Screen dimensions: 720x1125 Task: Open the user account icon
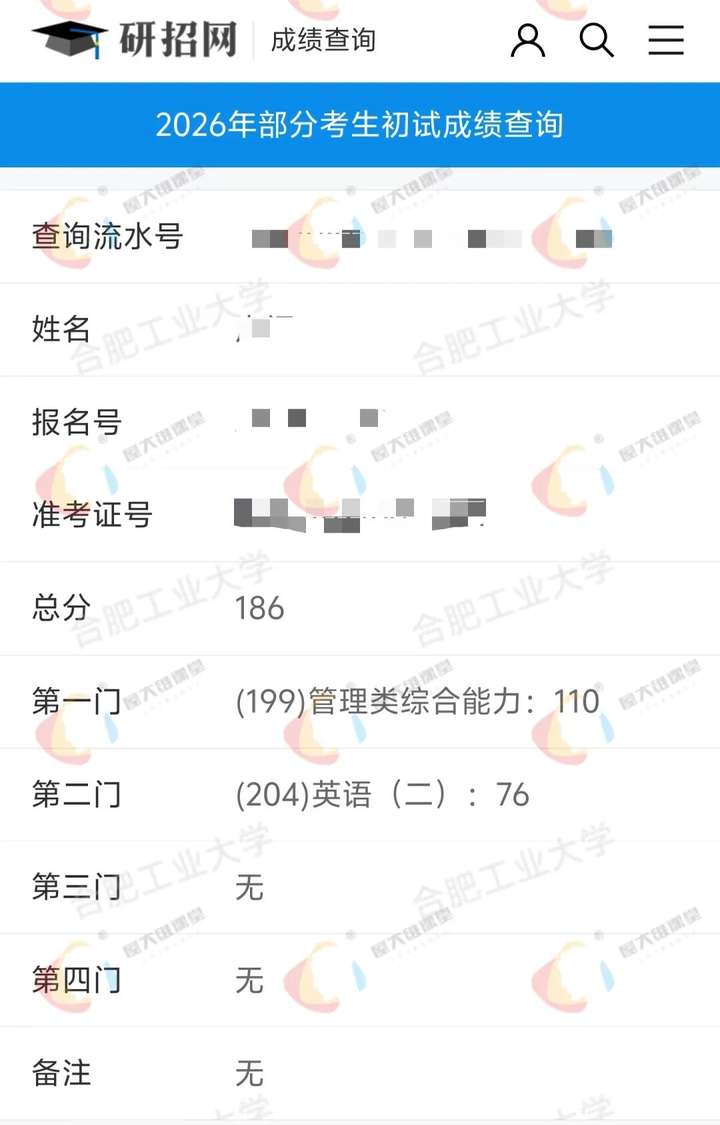click(528, 40)
